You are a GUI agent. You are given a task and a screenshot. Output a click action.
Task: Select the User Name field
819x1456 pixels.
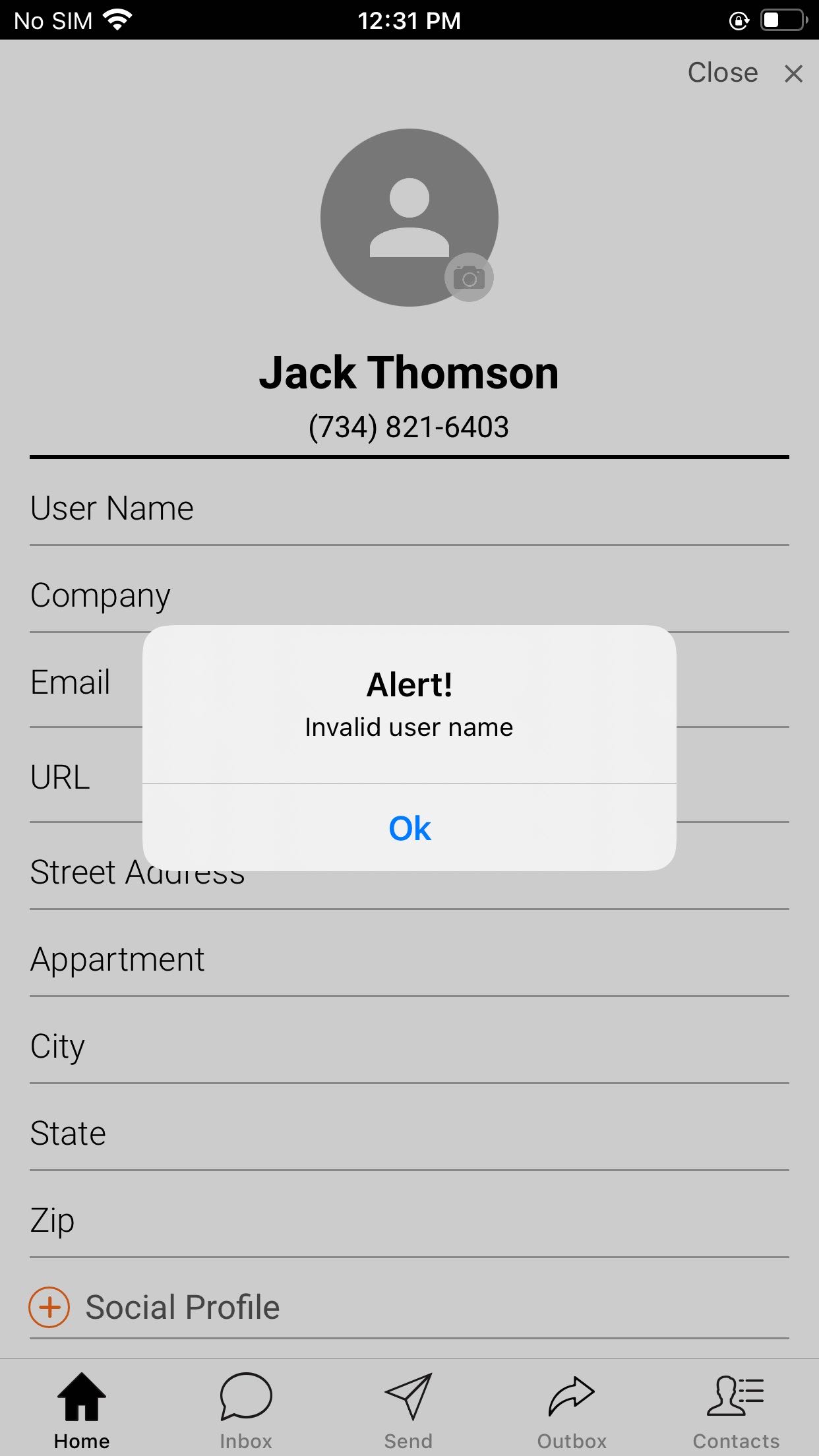pos(409,508)
